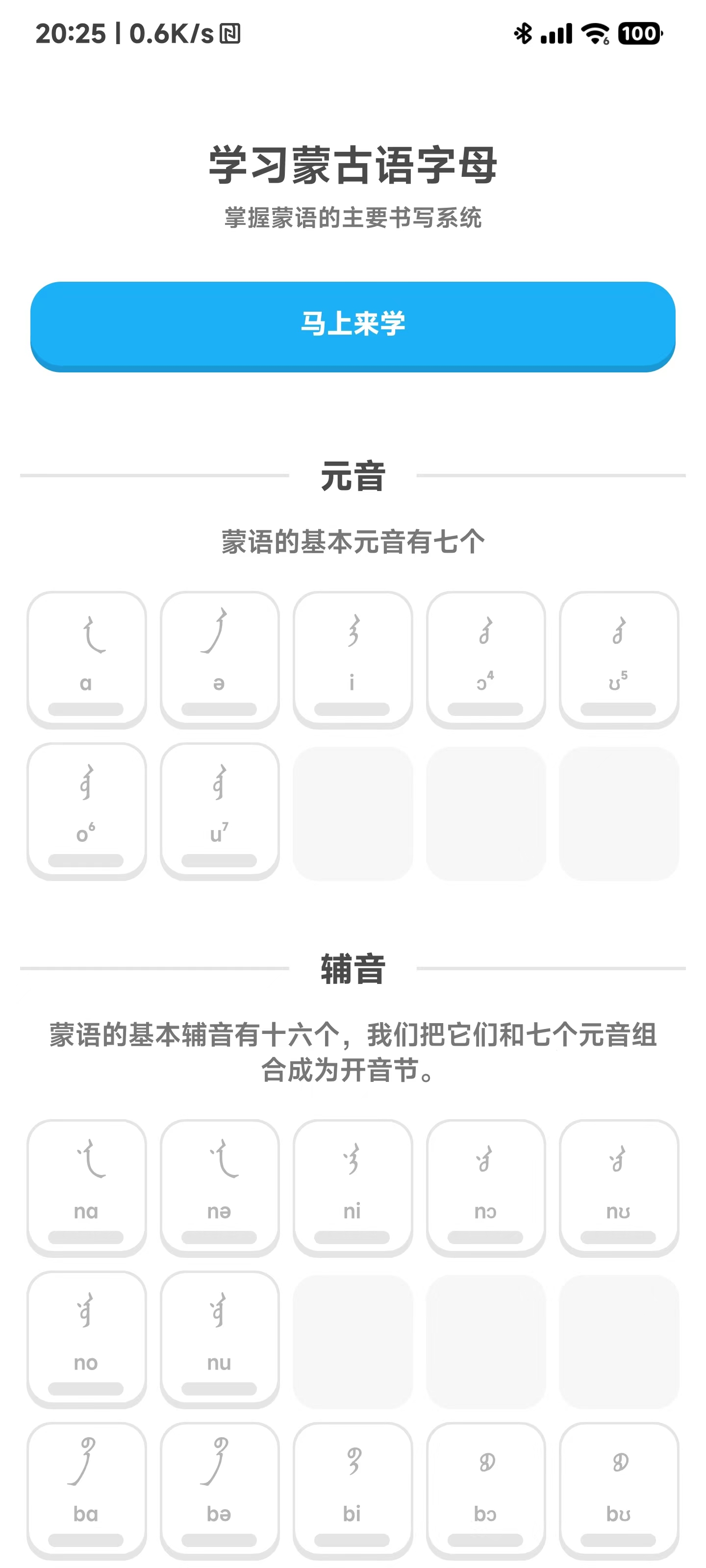Choose the syllable card nɔ
The image size is (706, 1568).
tap(485, 1187)
